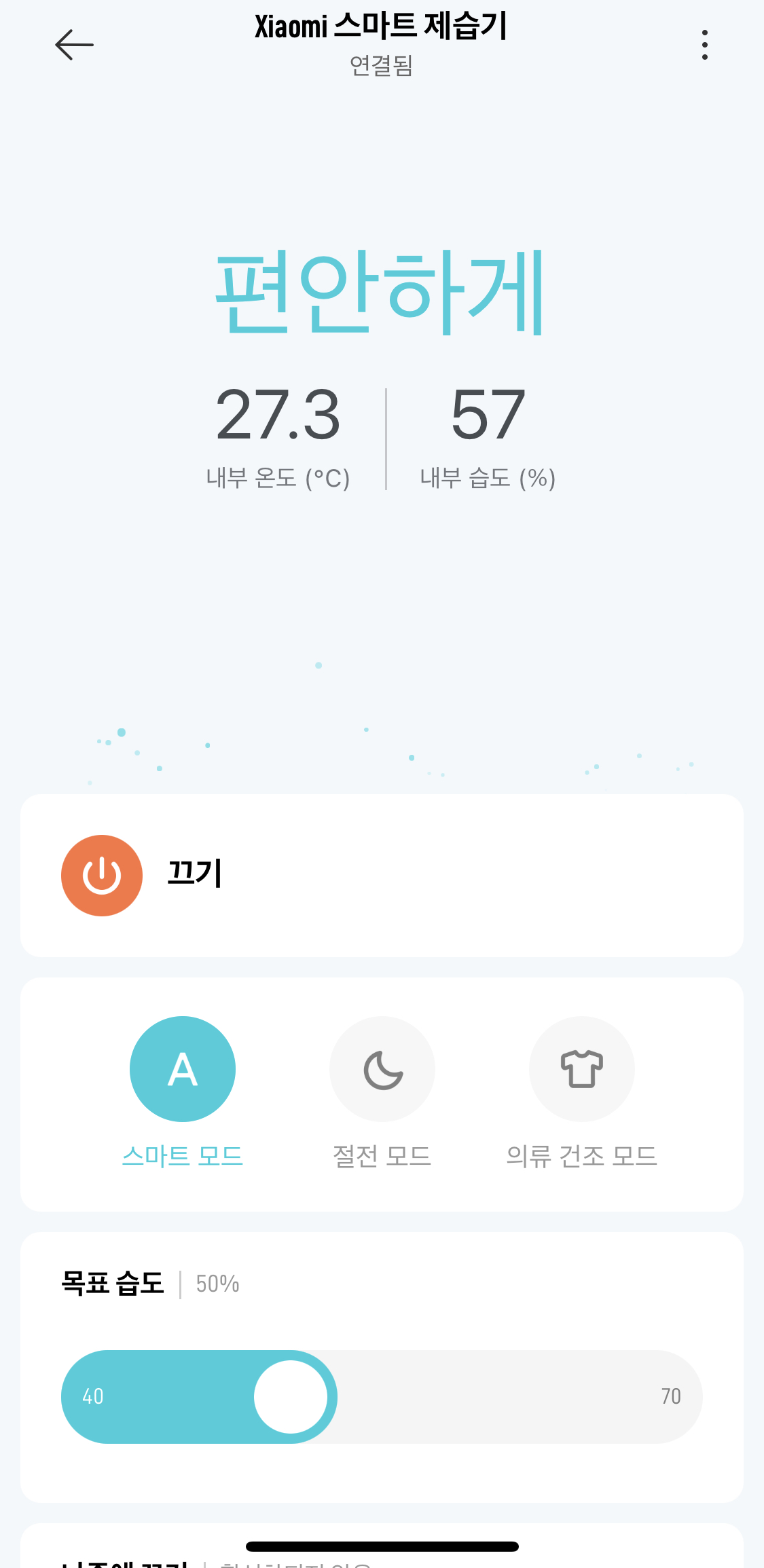Go back using the arrow icon
Viewport: 764px width, 1568px height.
[x=74, y=45]
